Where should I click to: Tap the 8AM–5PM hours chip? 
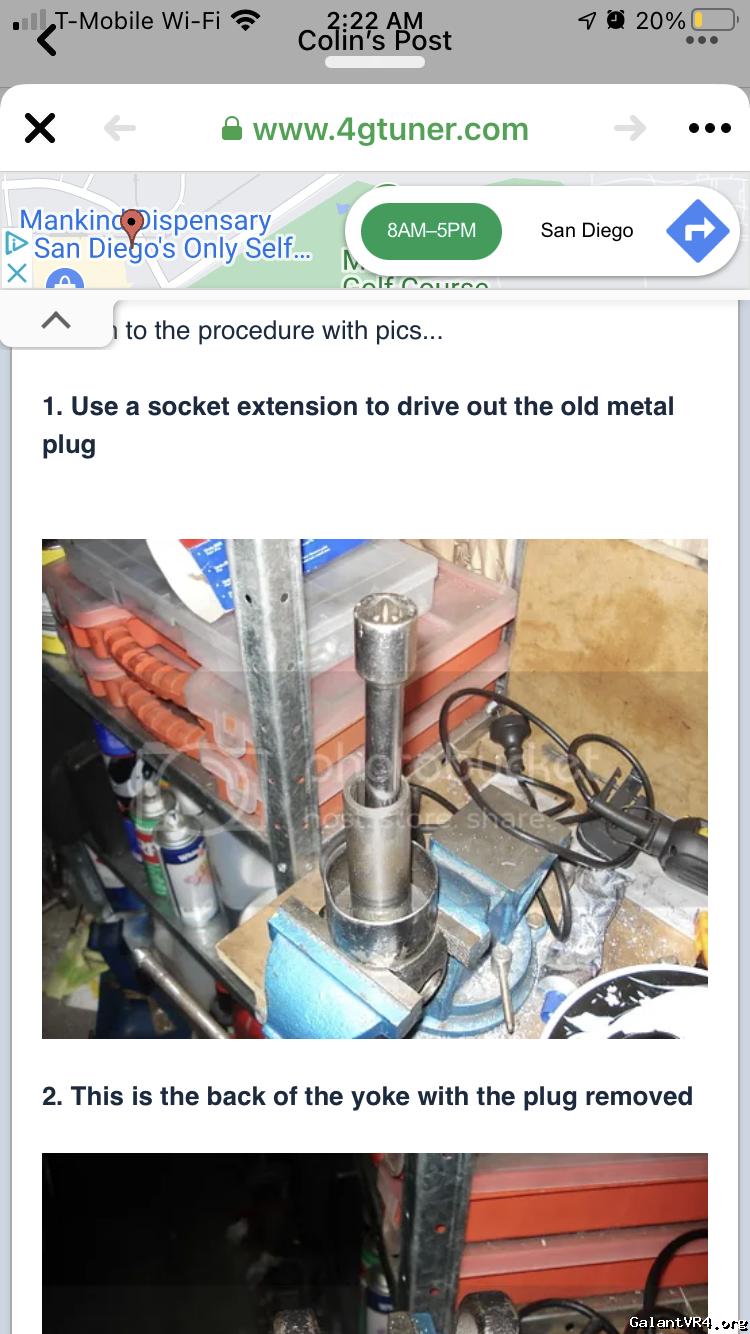431,231
